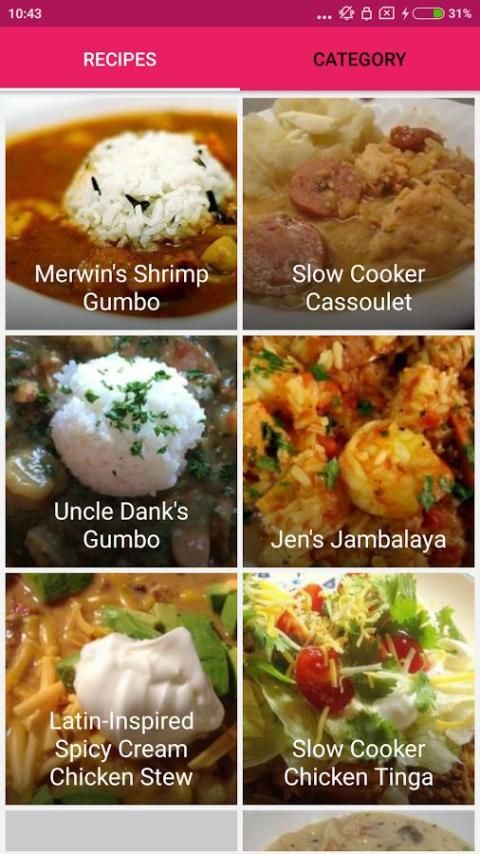View the Slow Cooker Chicken Tinga recipe

pyautogui.click(x=359, y=688)
